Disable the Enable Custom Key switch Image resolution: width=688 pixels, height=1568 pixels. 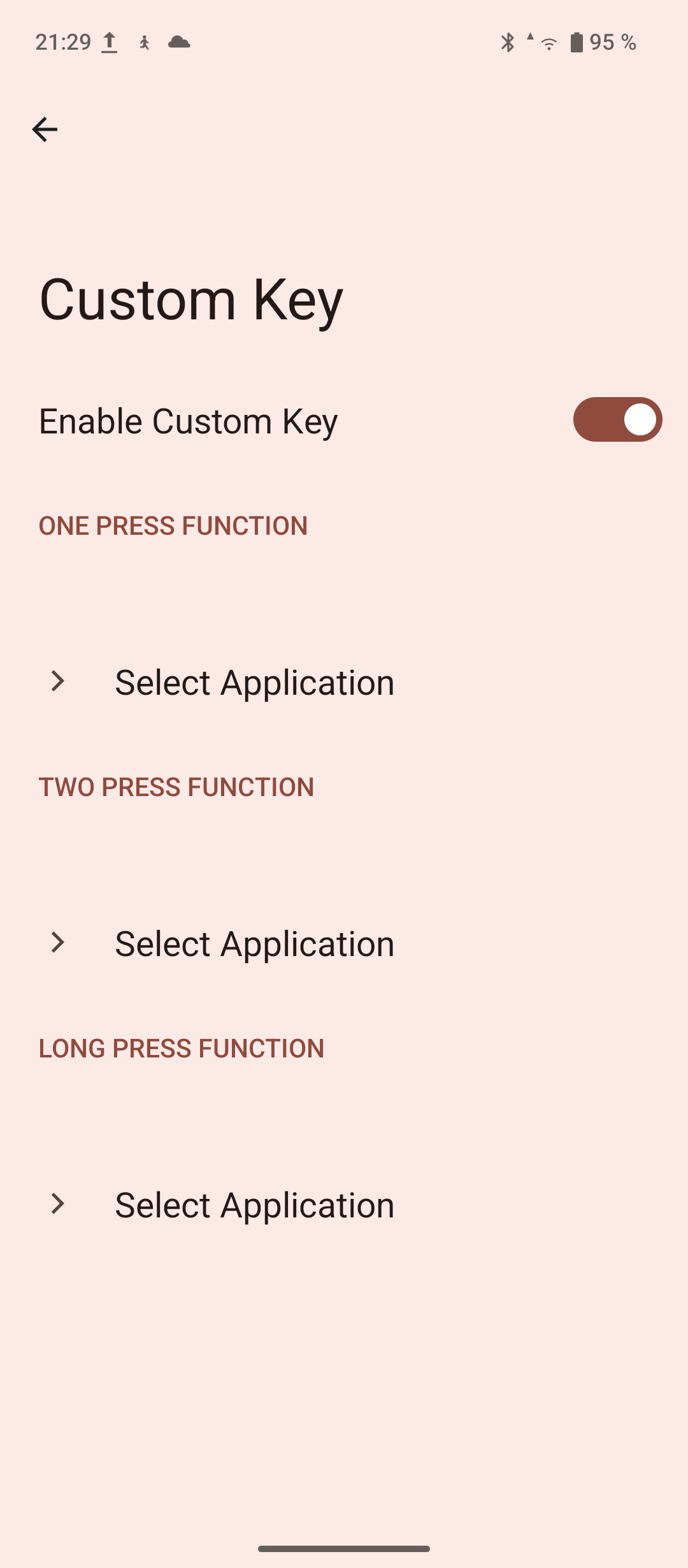[617, 420]
